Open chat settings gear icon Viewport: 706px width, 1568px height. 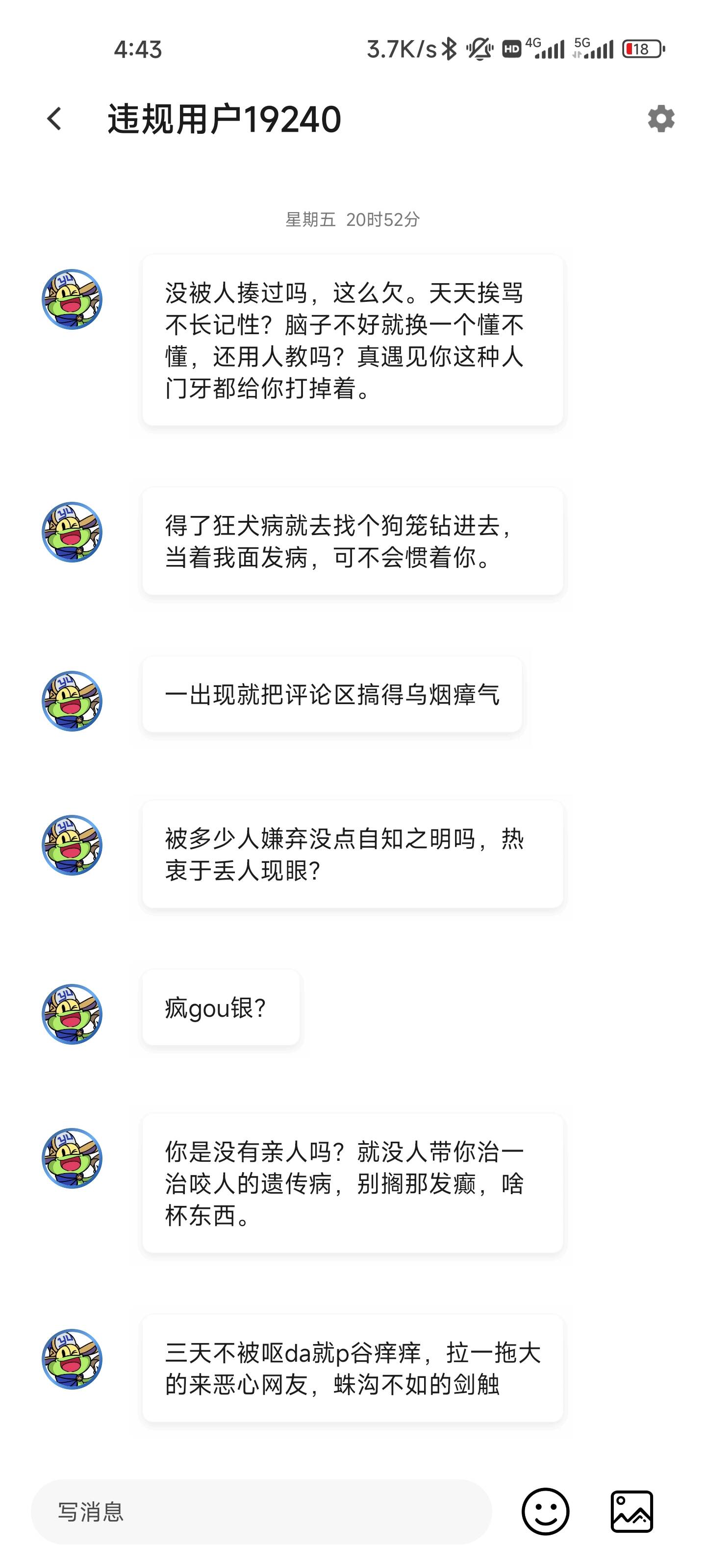pos(660,119)
